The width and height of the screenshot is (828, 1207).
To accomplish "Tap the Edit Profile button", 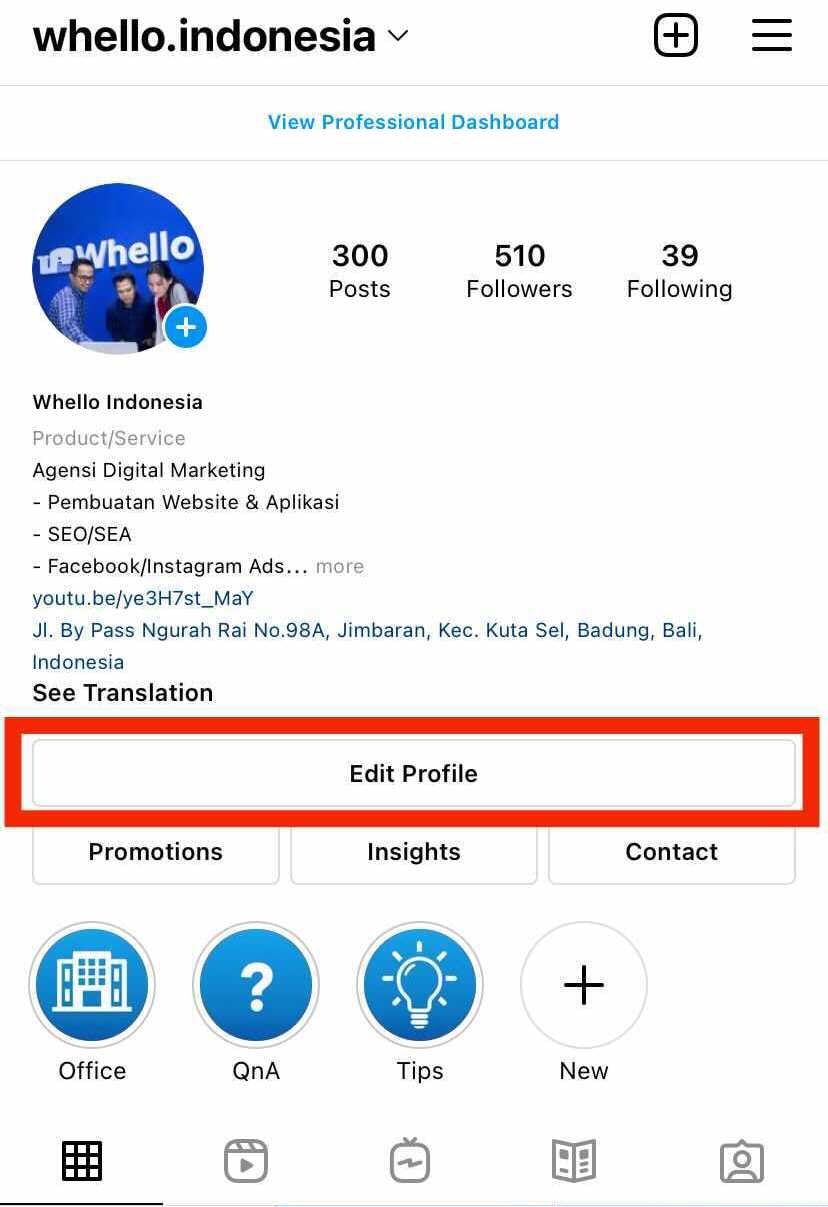I will 413,773.
